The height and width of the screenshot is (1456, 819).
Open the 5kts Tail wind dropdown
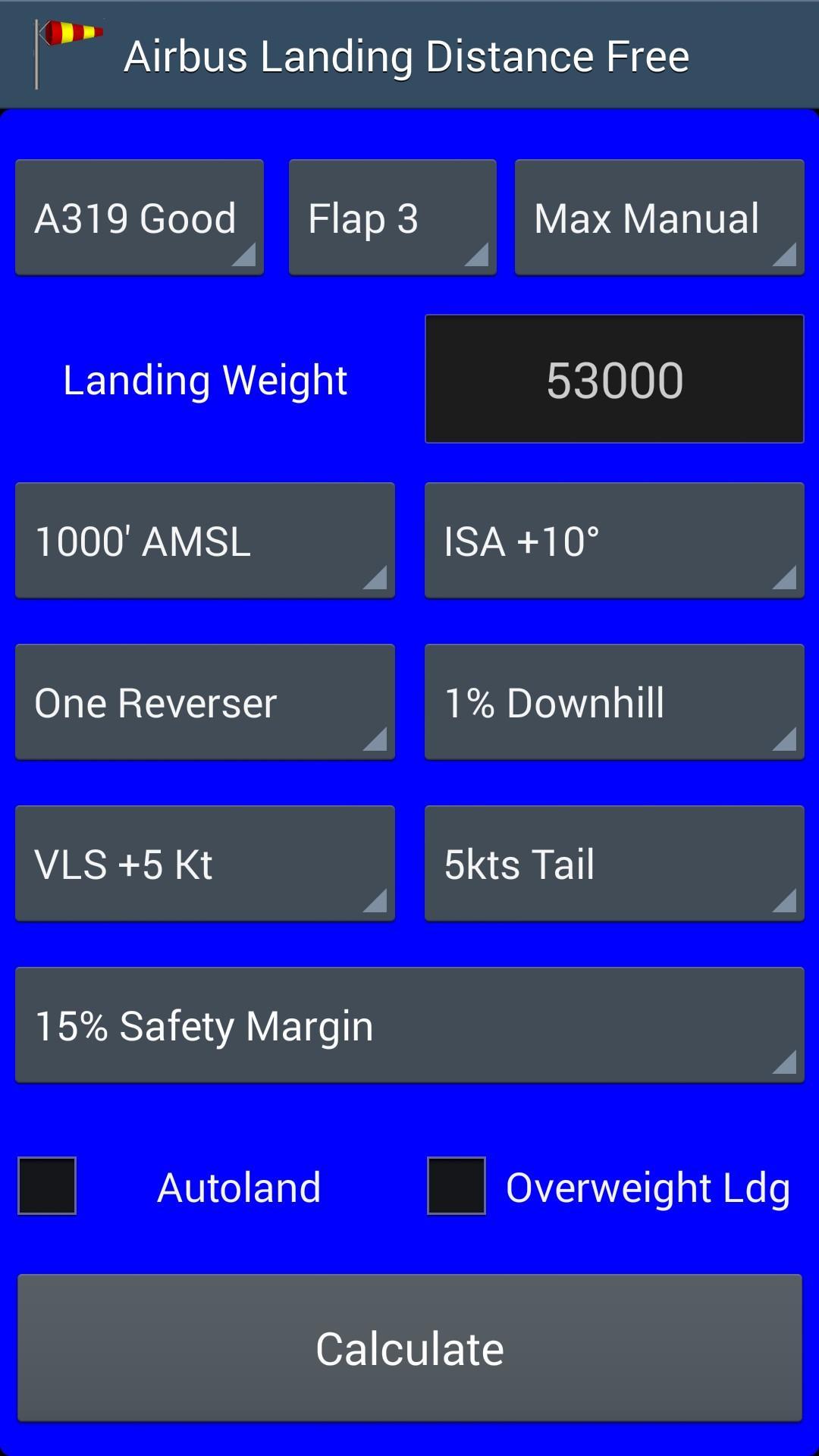(614, 862)
